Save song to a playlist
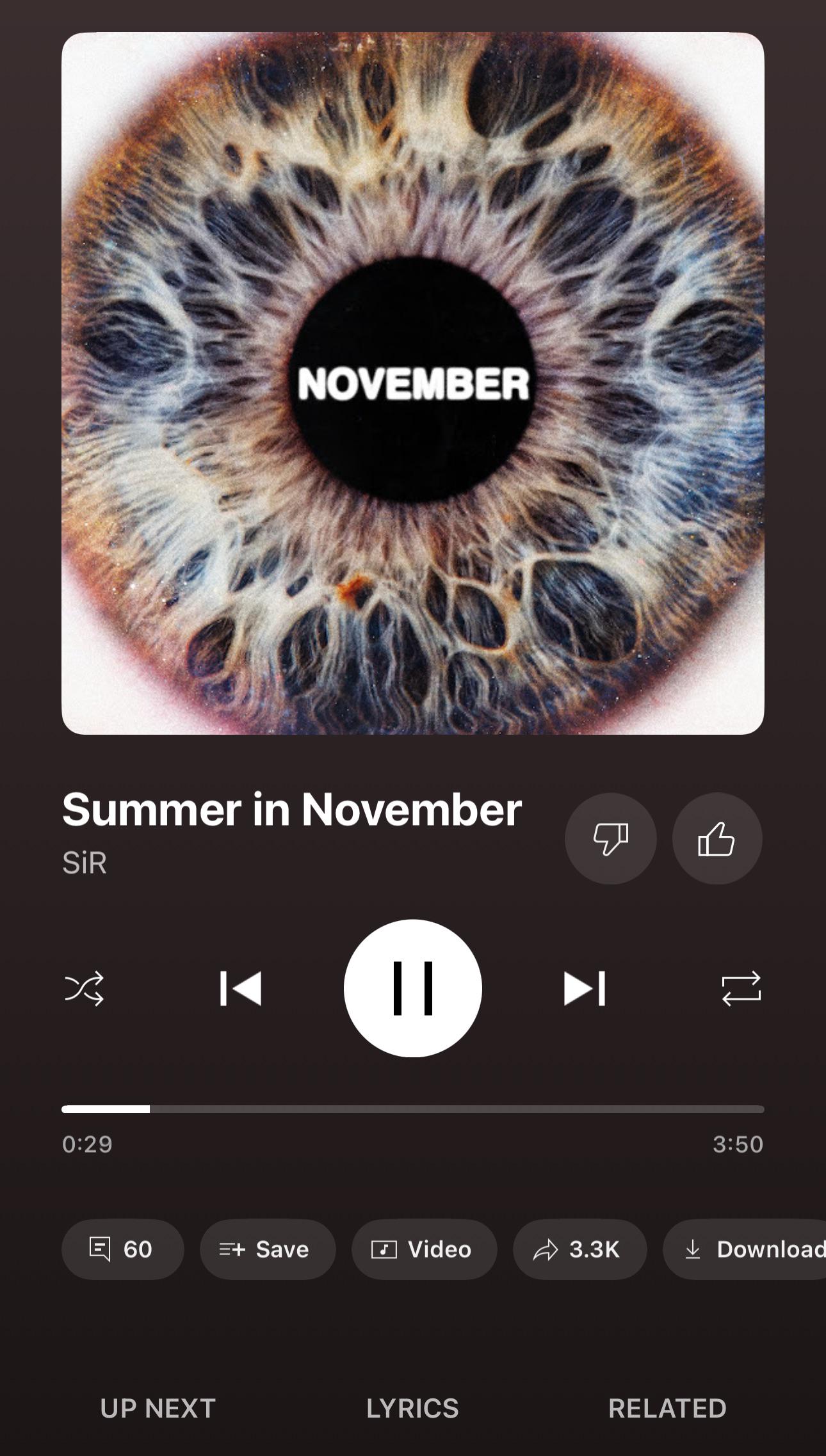This screenshot has width=826, height=1456. tap(267, 1249)
